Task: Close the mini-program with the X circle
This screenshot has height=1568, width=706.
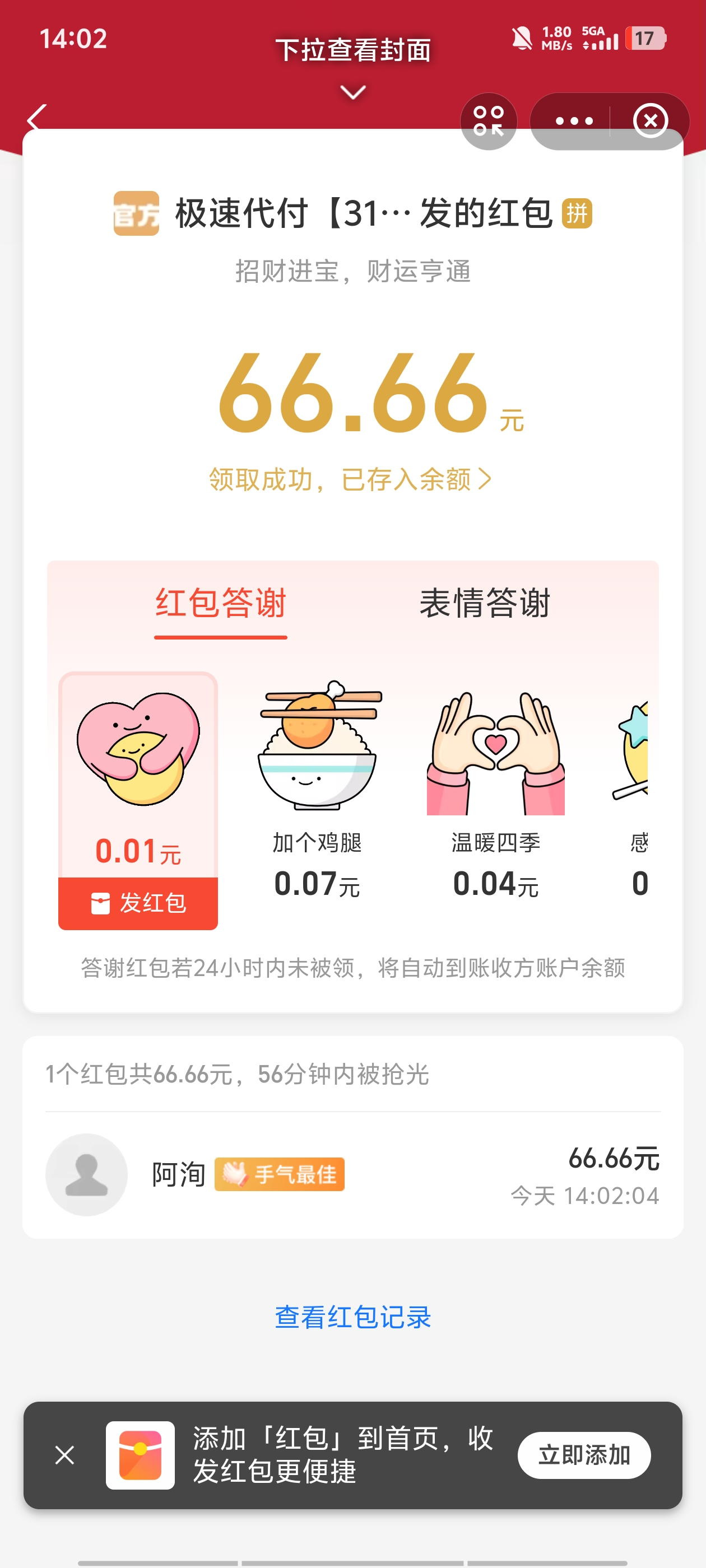Action: [x=650, y=121]
